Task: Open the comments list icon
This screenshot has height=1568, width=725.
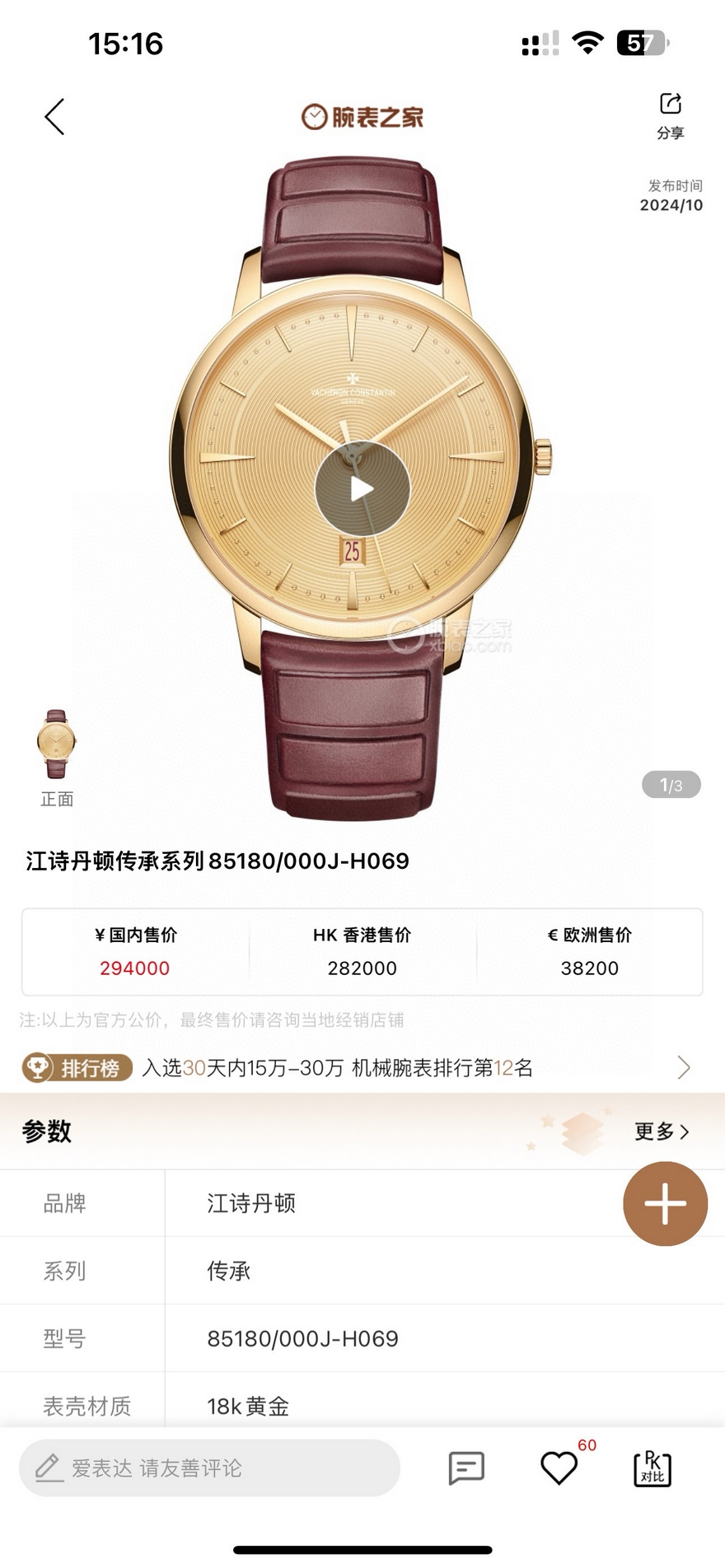Action: pos(466,1468)
